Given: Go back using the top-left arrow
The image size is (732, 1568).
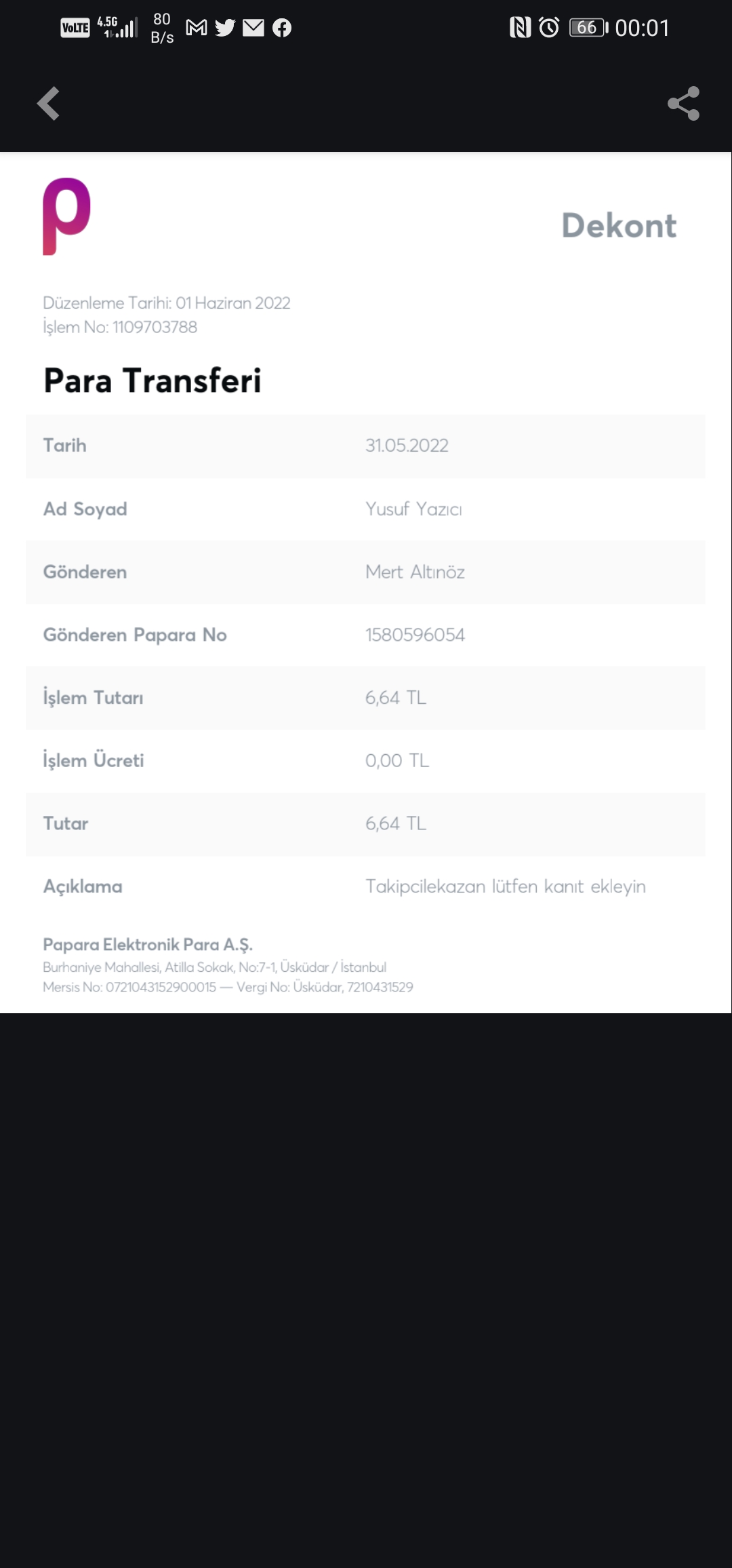Looking at the screenshot, I should [x=48, y=104].
